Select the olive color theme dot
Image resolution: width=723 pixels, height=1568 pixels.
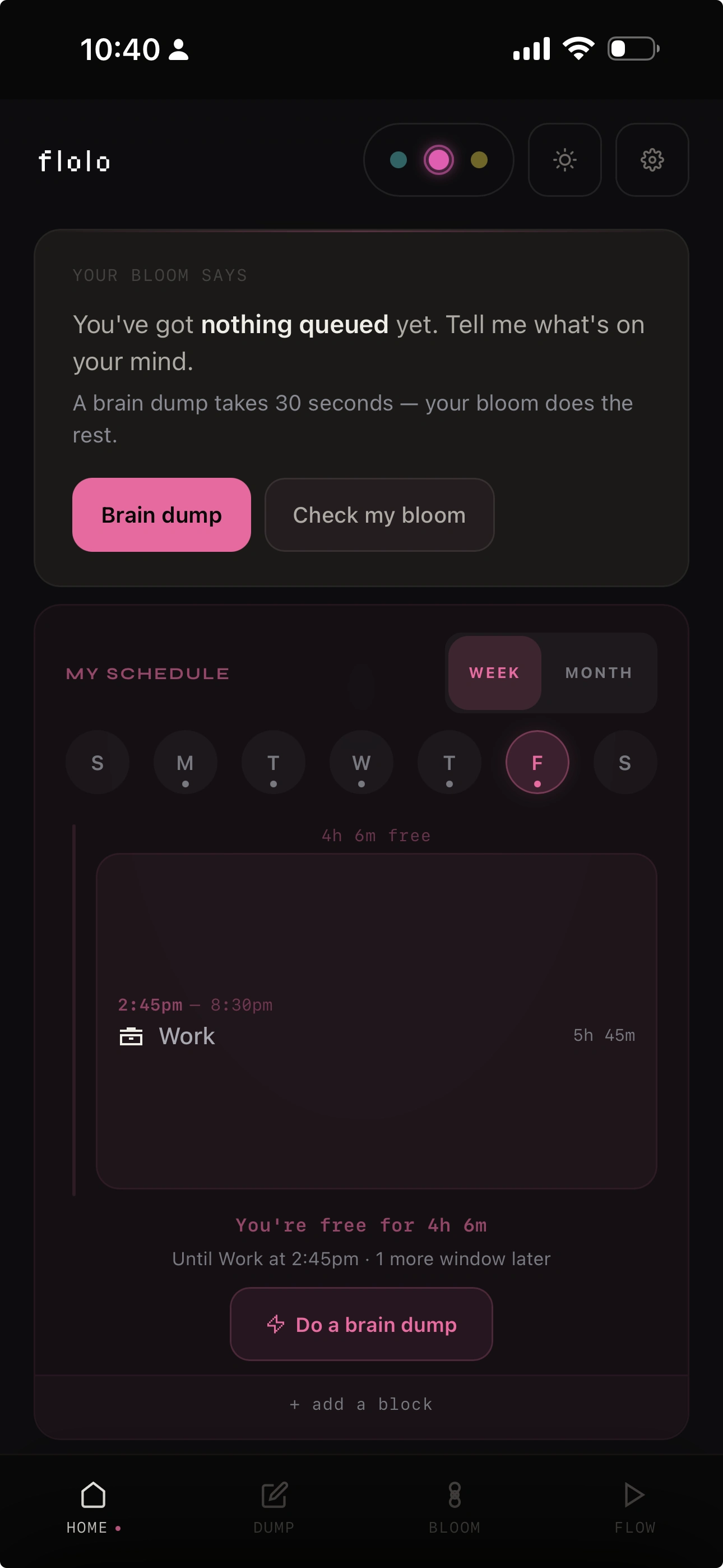pos(479,160)
